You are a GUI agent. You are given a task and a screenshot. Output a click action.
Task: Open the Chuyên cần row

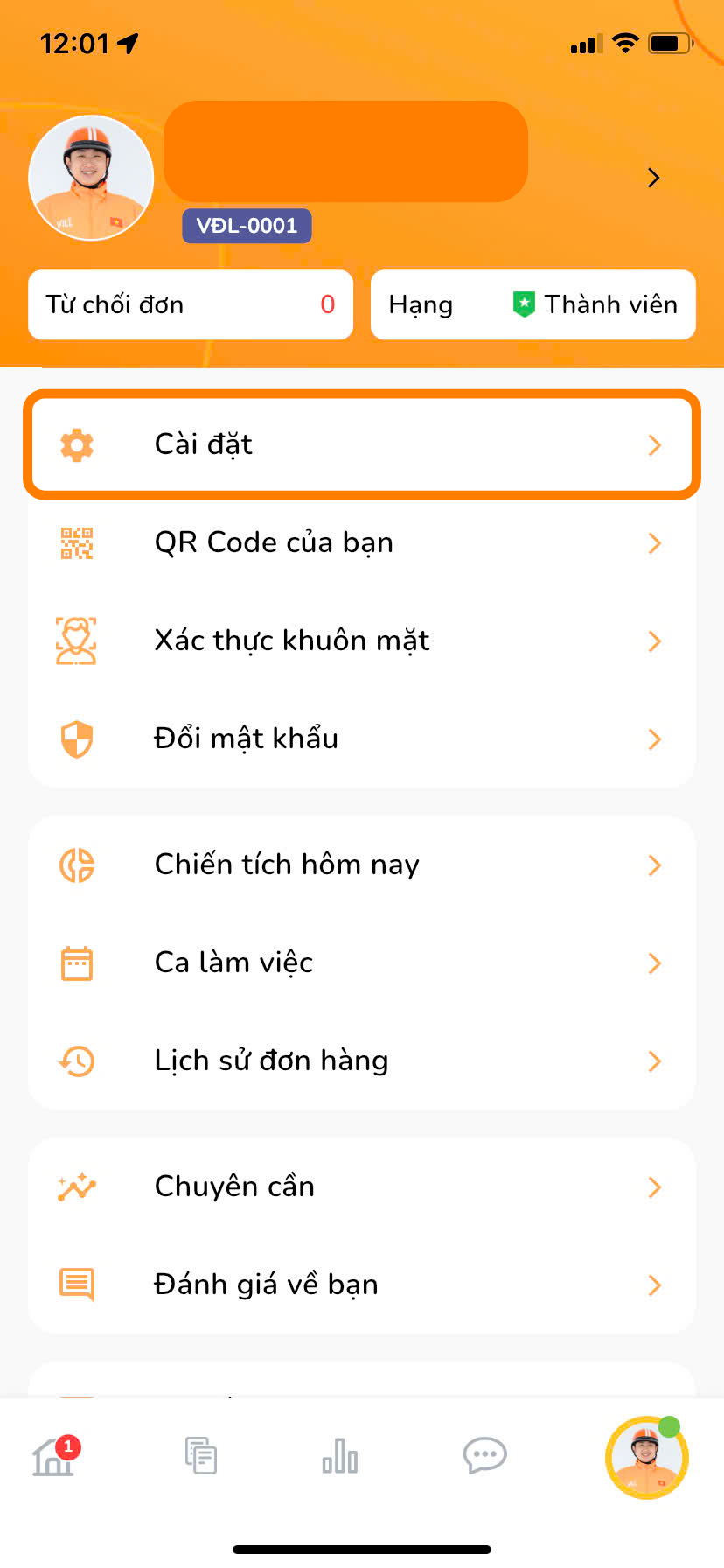coord(361,1186)
